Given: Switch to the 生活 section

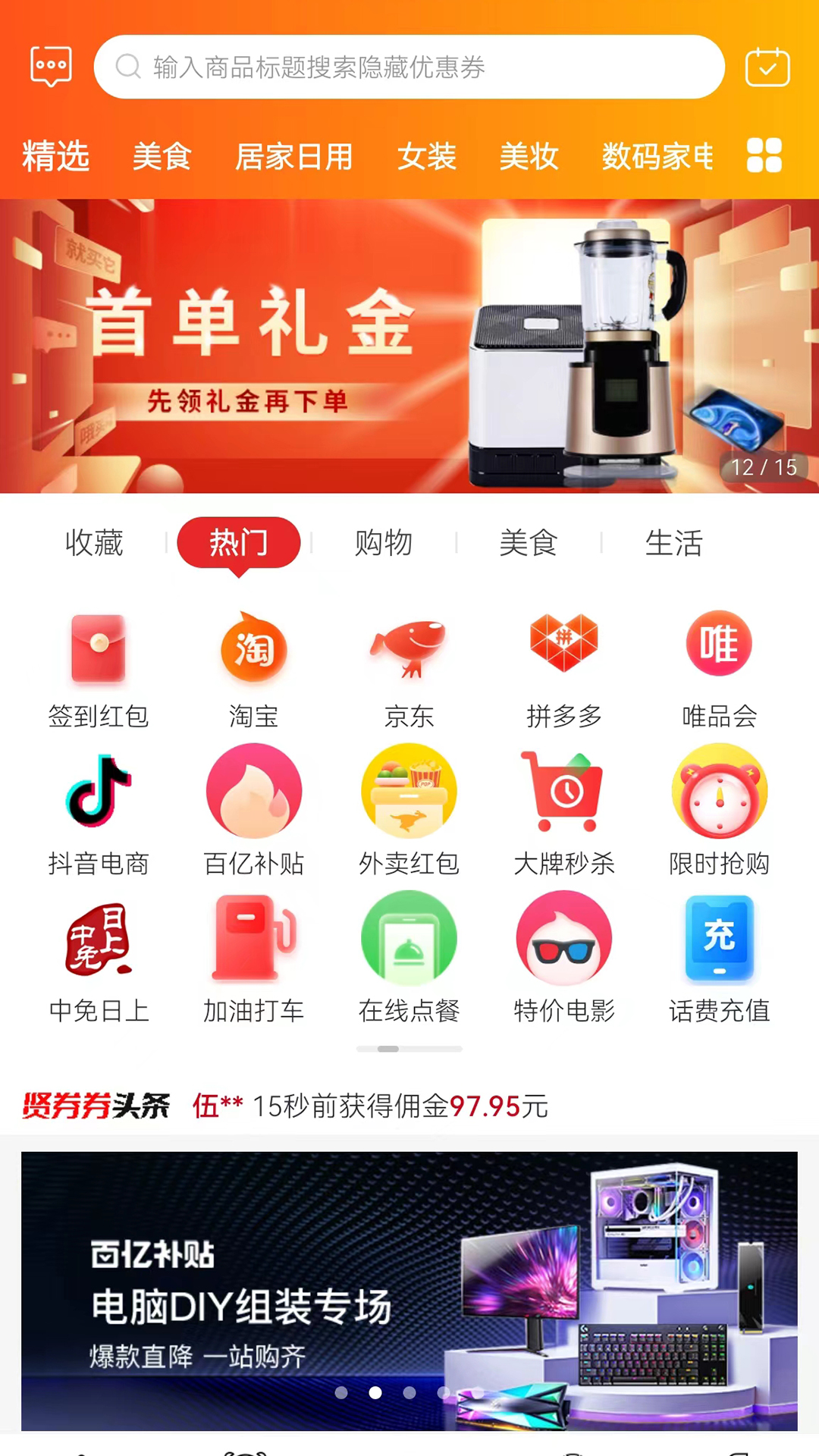Looking at the screenshot, I should [673, 543].
